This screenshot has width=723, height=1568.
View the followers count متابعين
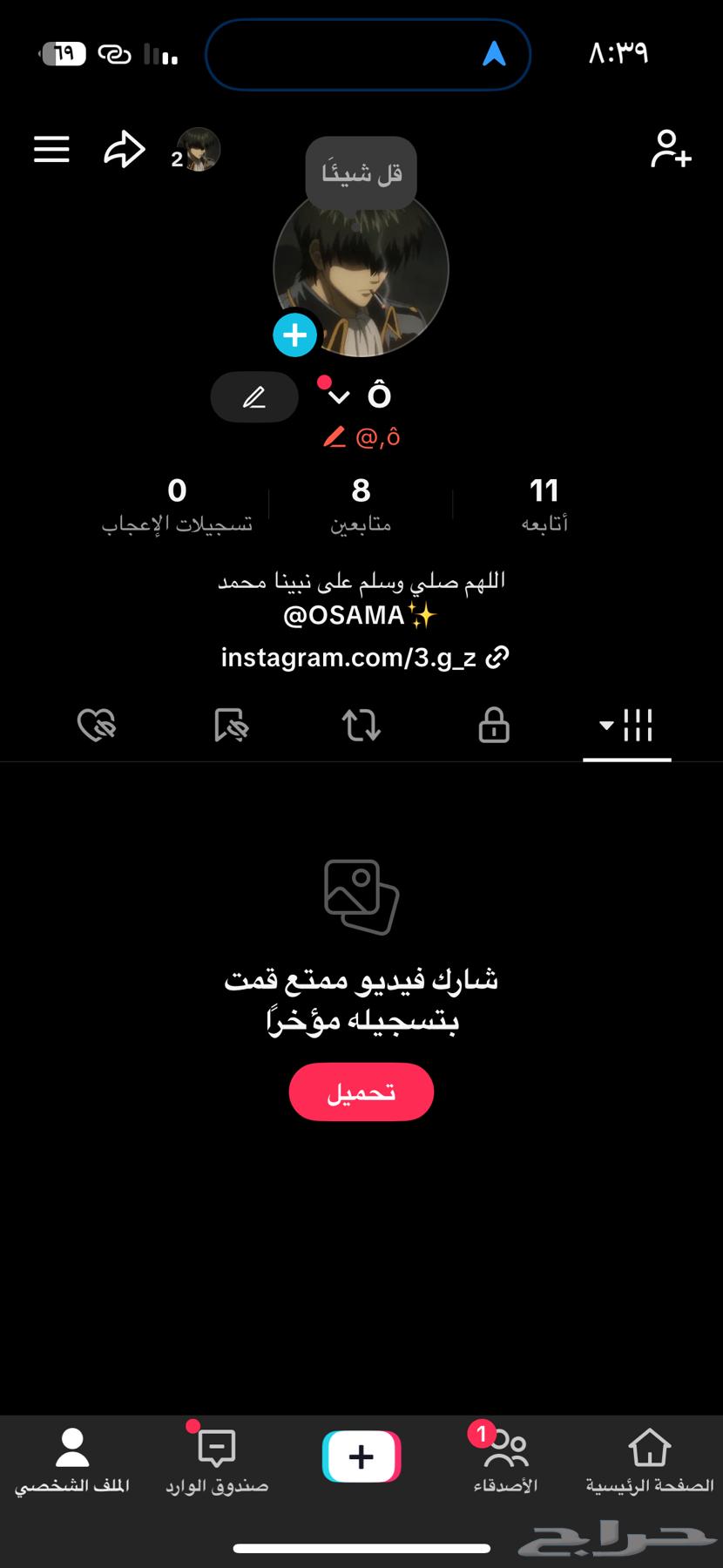[x=361, y=504]
